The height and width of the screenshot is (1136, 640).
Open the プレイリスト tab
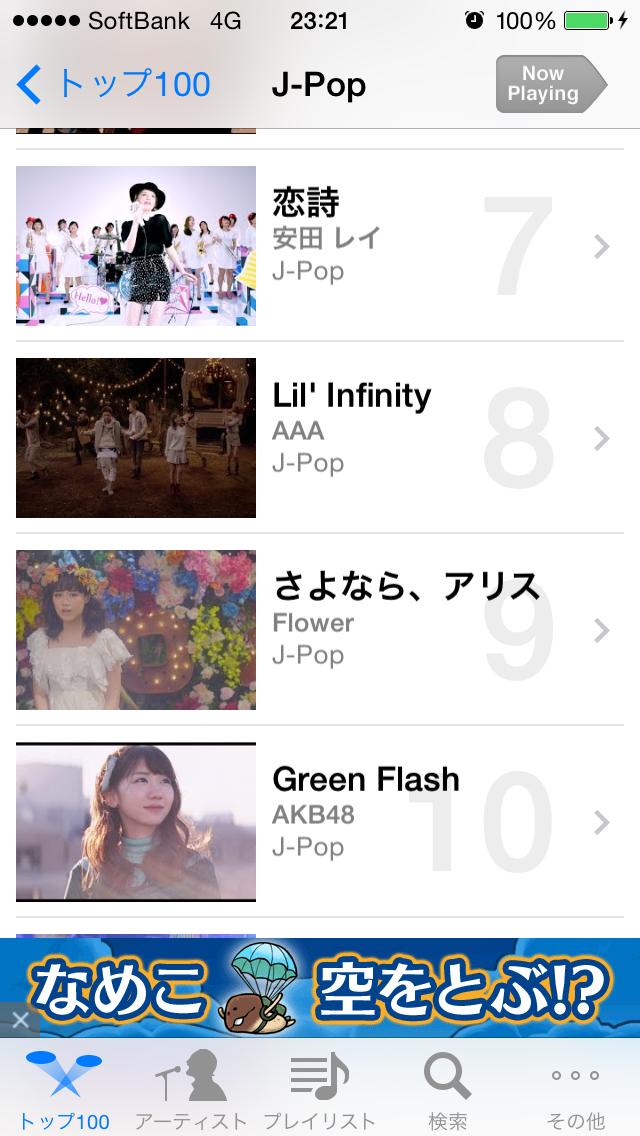[319, 1090]
